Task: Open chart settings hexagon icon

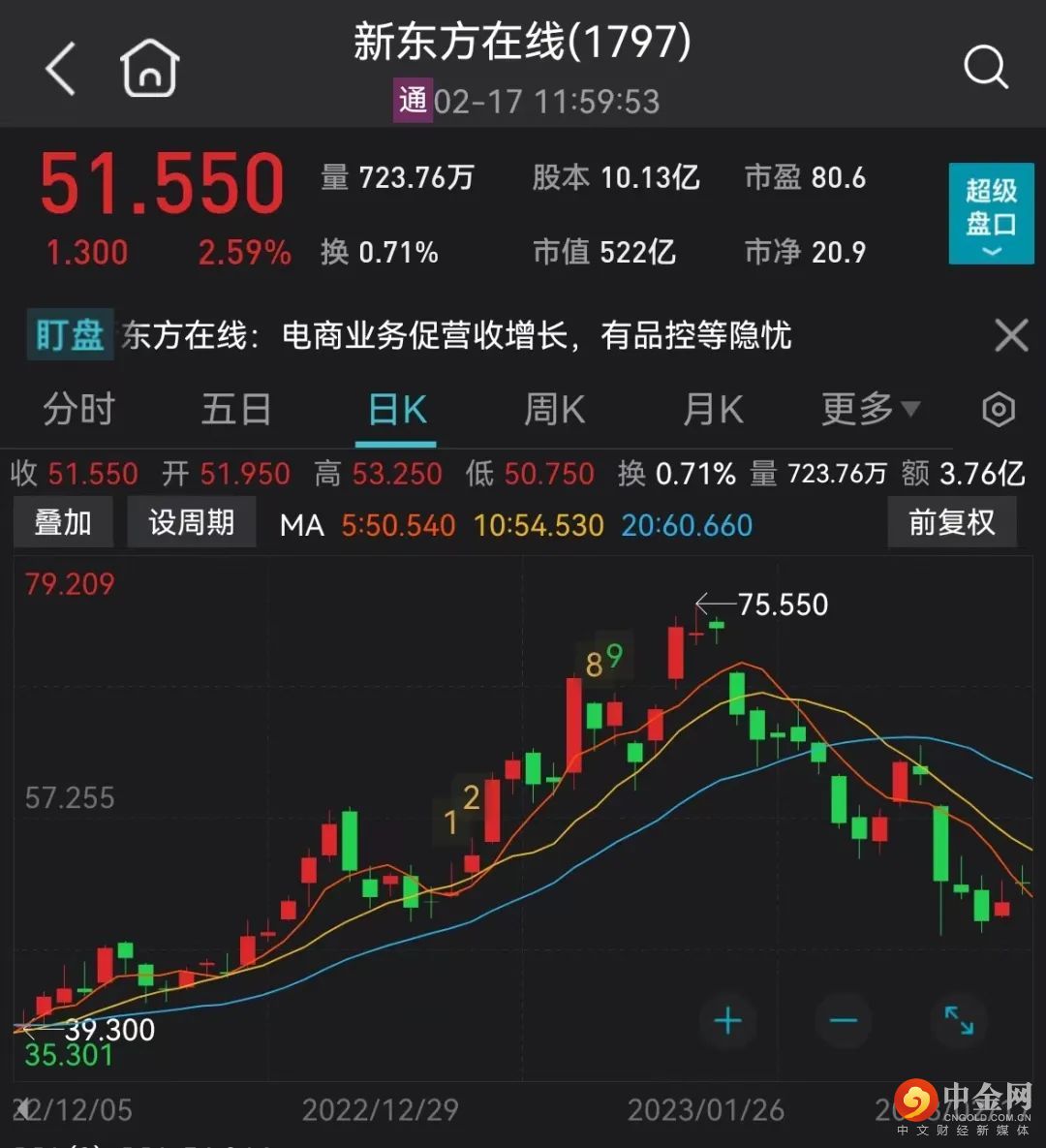Action: click(998, 410)
